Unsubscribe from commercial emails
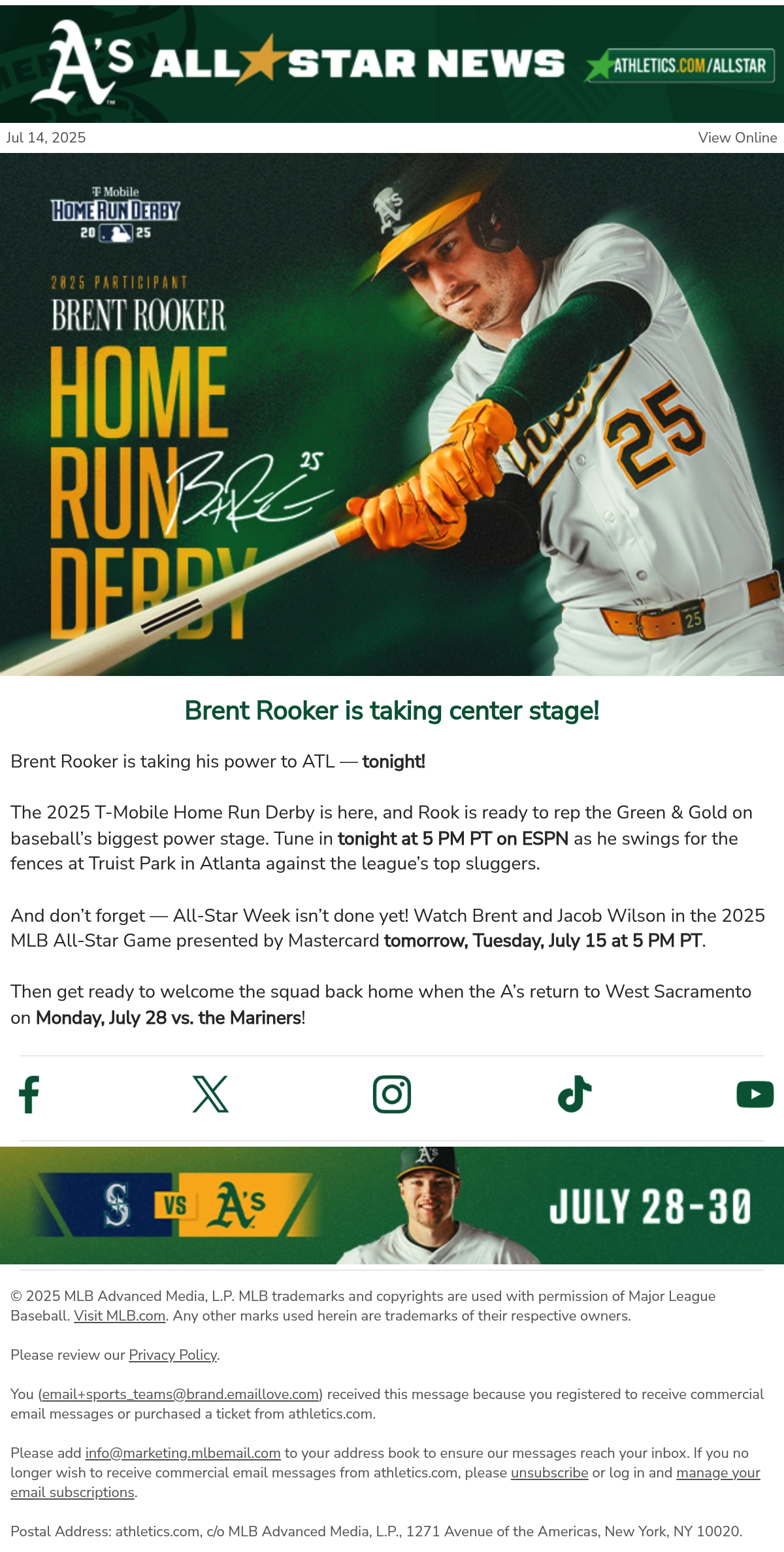This screenshot has width=784, height=1552. tap(549, 1472)
